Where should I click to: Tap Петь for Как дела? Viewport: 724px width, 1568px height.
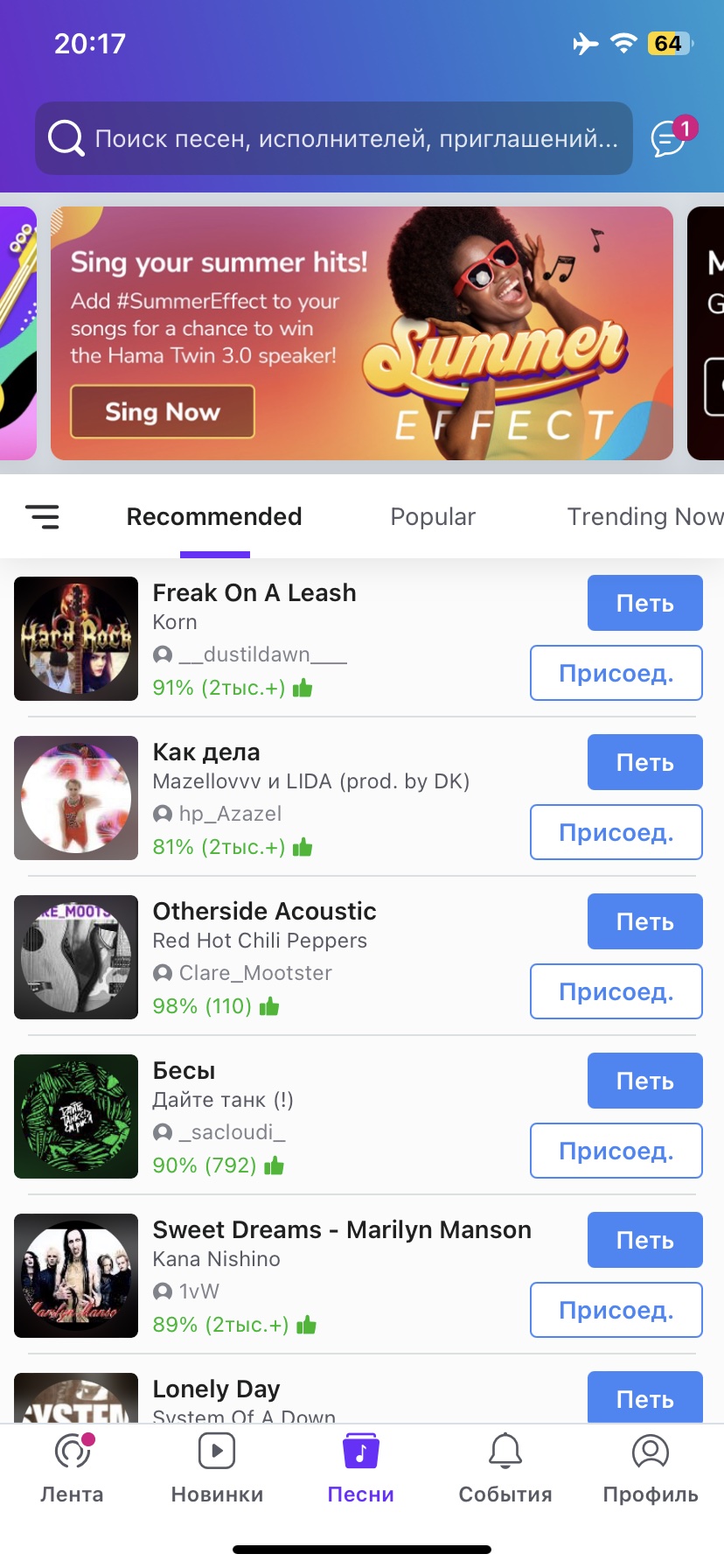point(644,762)
